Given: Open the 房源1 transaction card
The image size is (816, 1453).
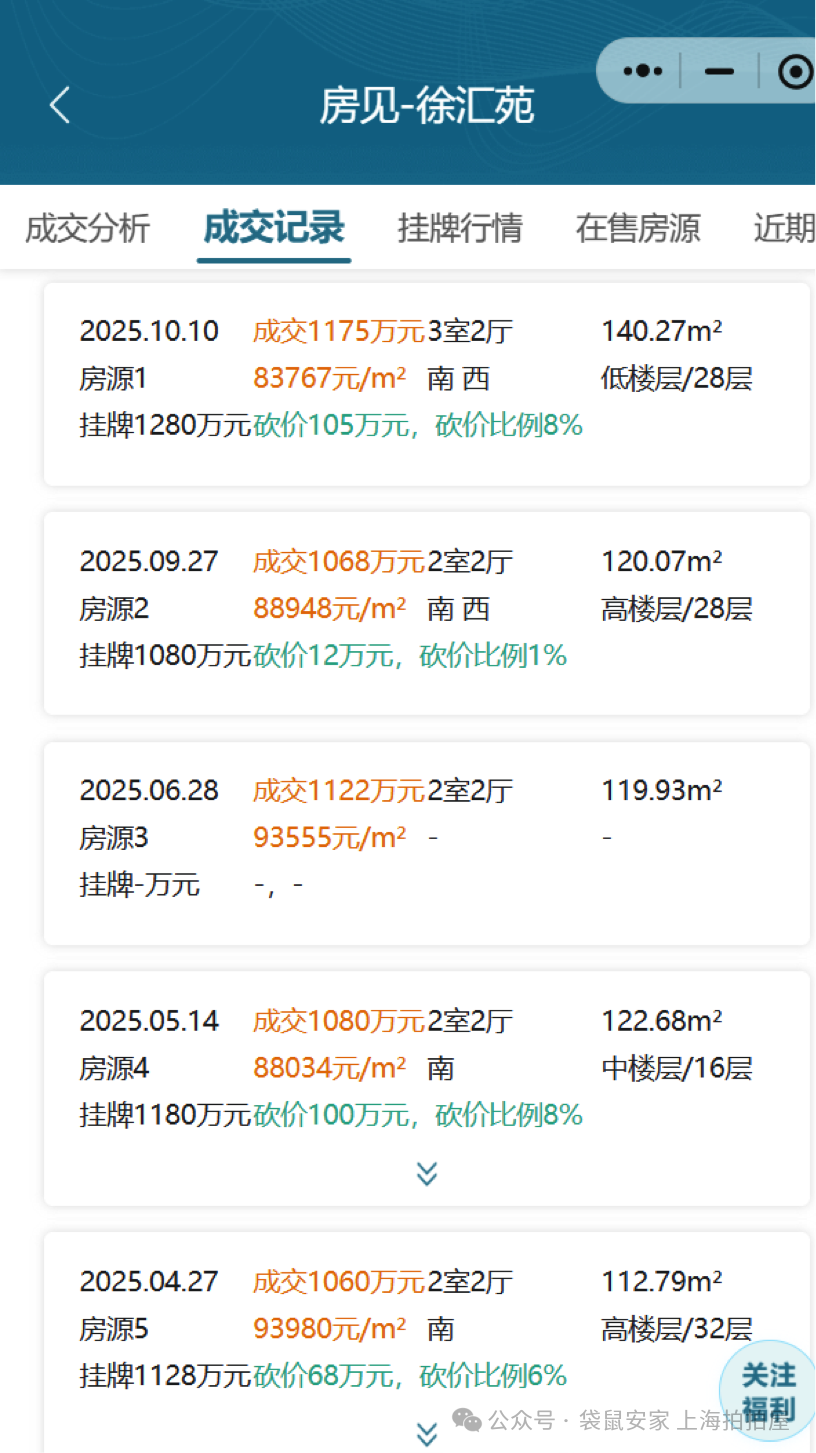Looking at the screenshot, I should point(426,384).
